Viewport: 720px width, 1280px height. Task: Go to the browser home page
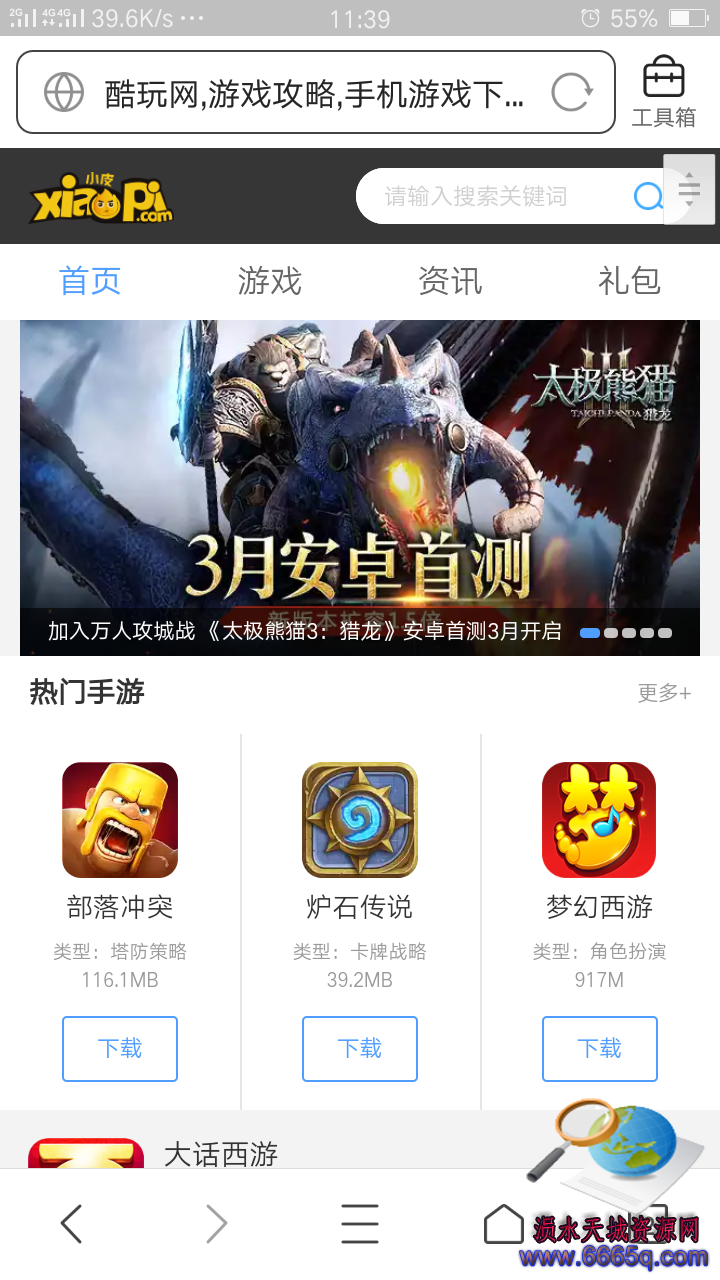503,1223
